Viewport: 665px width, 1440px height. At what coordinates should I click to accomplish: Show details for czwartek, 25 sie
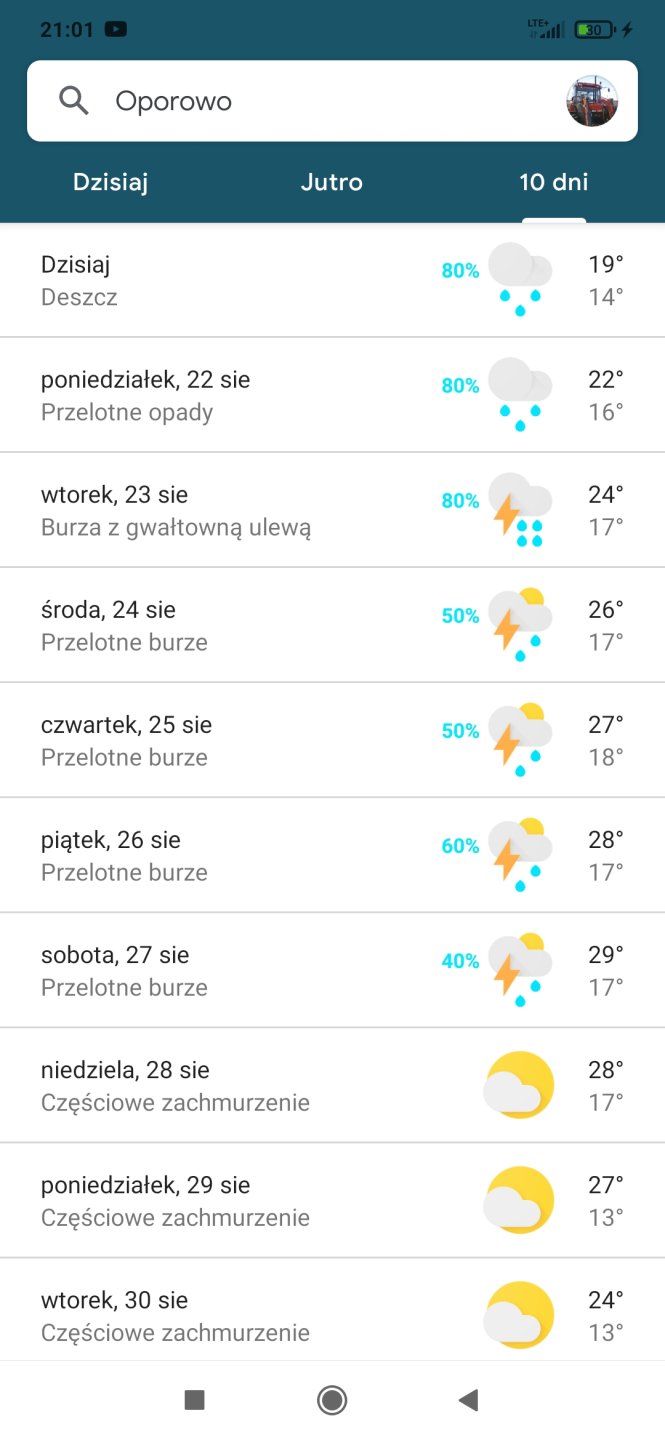click(332, 740)
